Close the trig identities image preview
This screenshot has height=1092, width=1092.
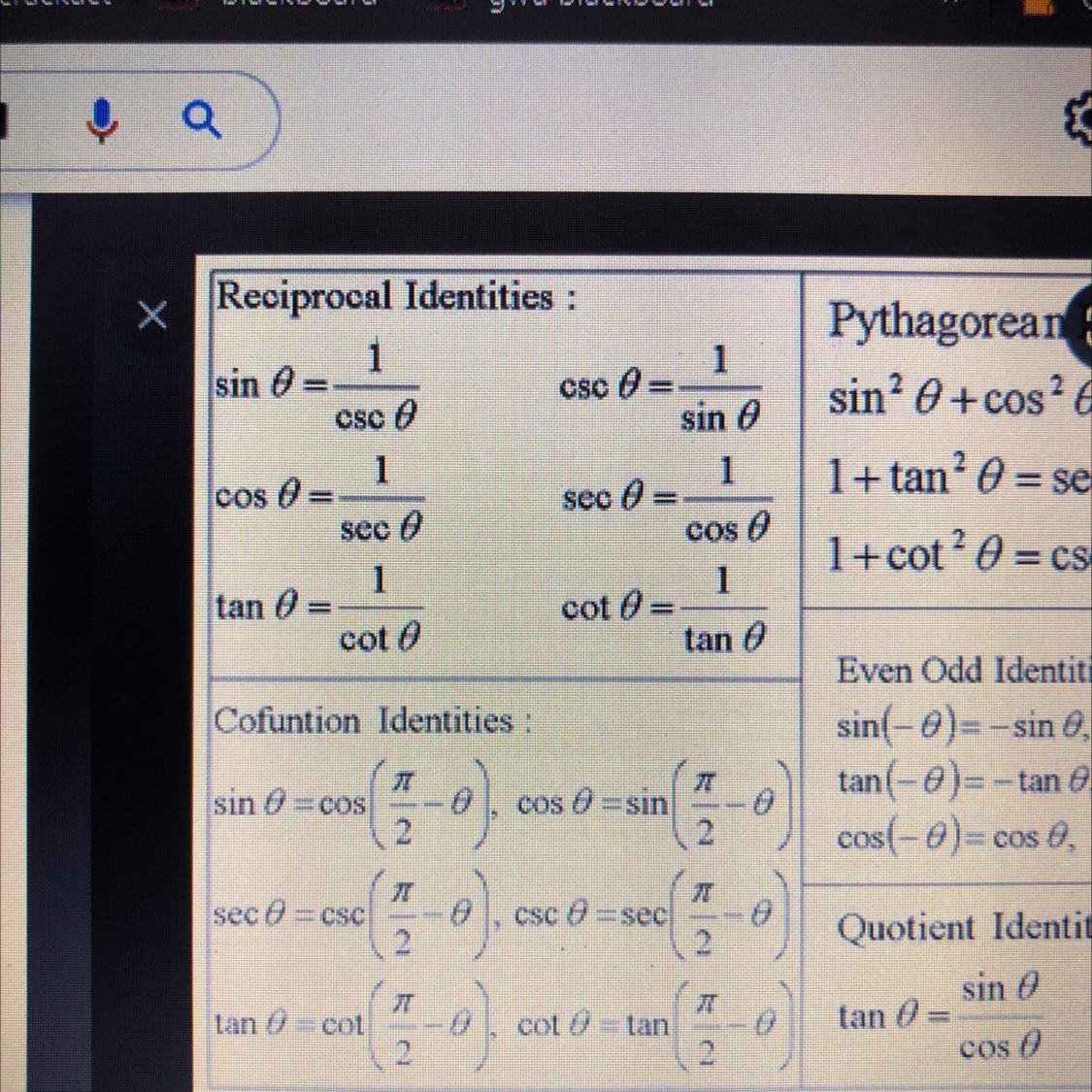[152, 315]
